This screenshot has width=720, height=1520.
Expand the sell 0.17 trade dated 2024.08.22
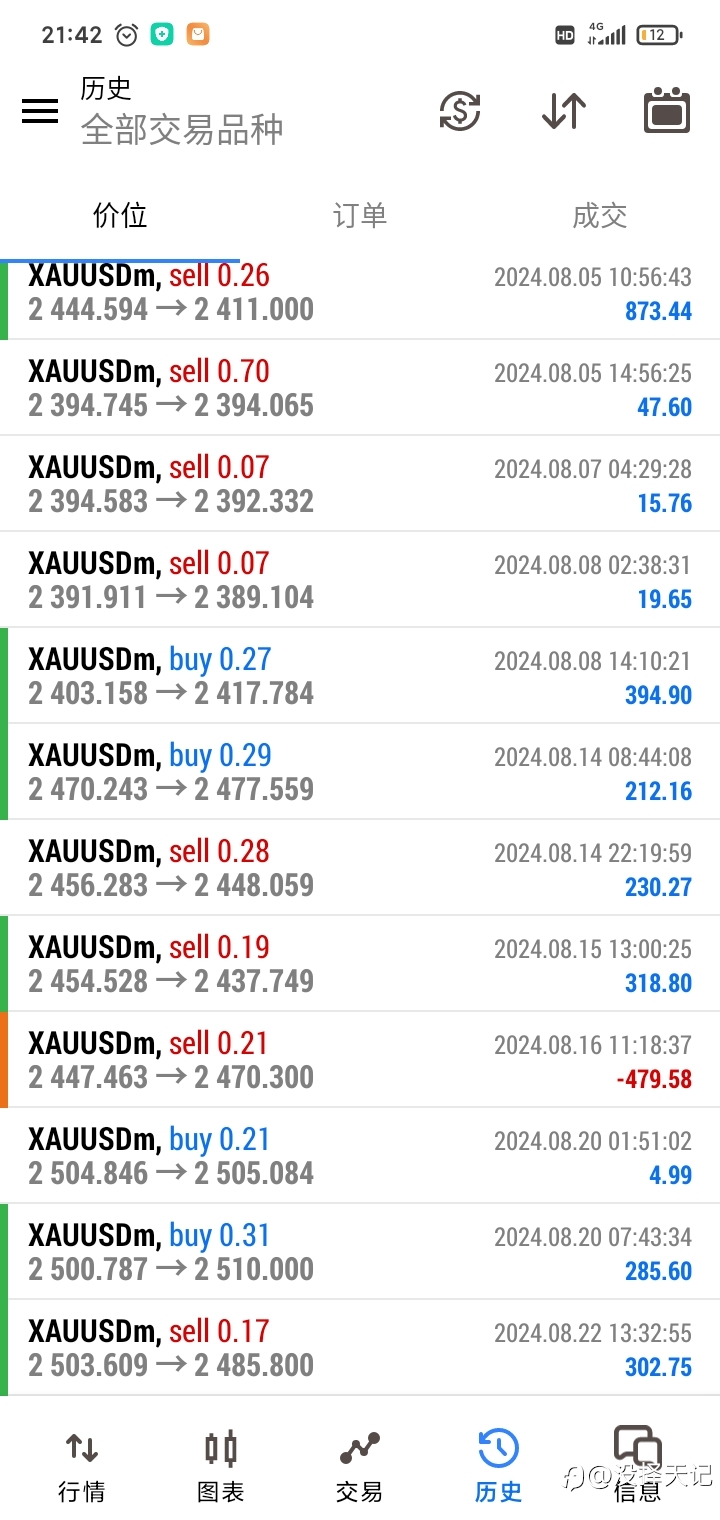360,1347
